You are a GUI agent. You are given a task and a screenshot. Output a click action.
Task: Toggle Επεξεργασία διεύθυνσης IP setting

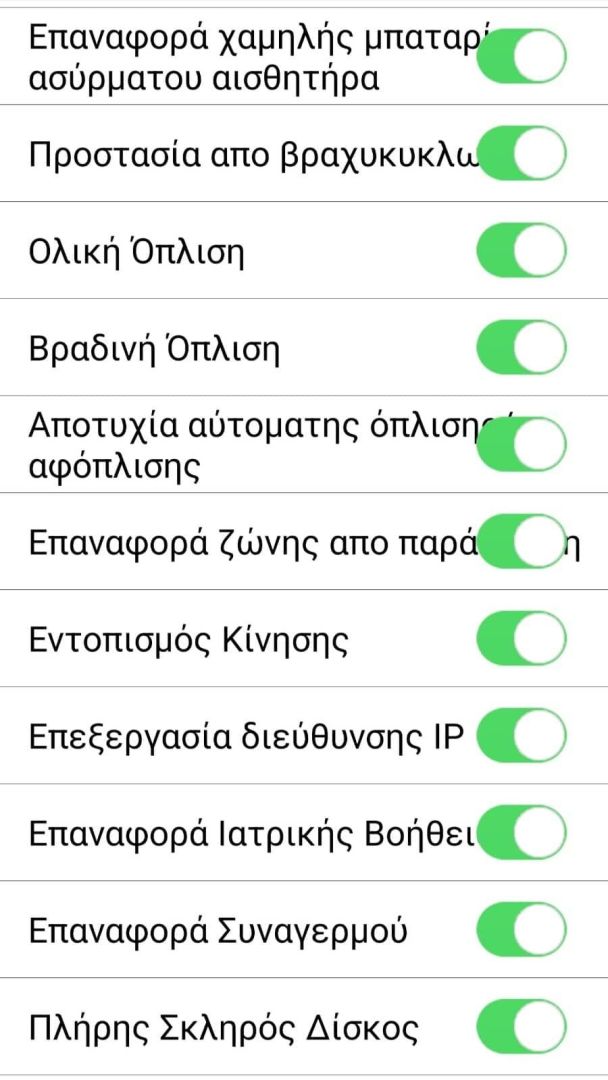tap(521, 736)
